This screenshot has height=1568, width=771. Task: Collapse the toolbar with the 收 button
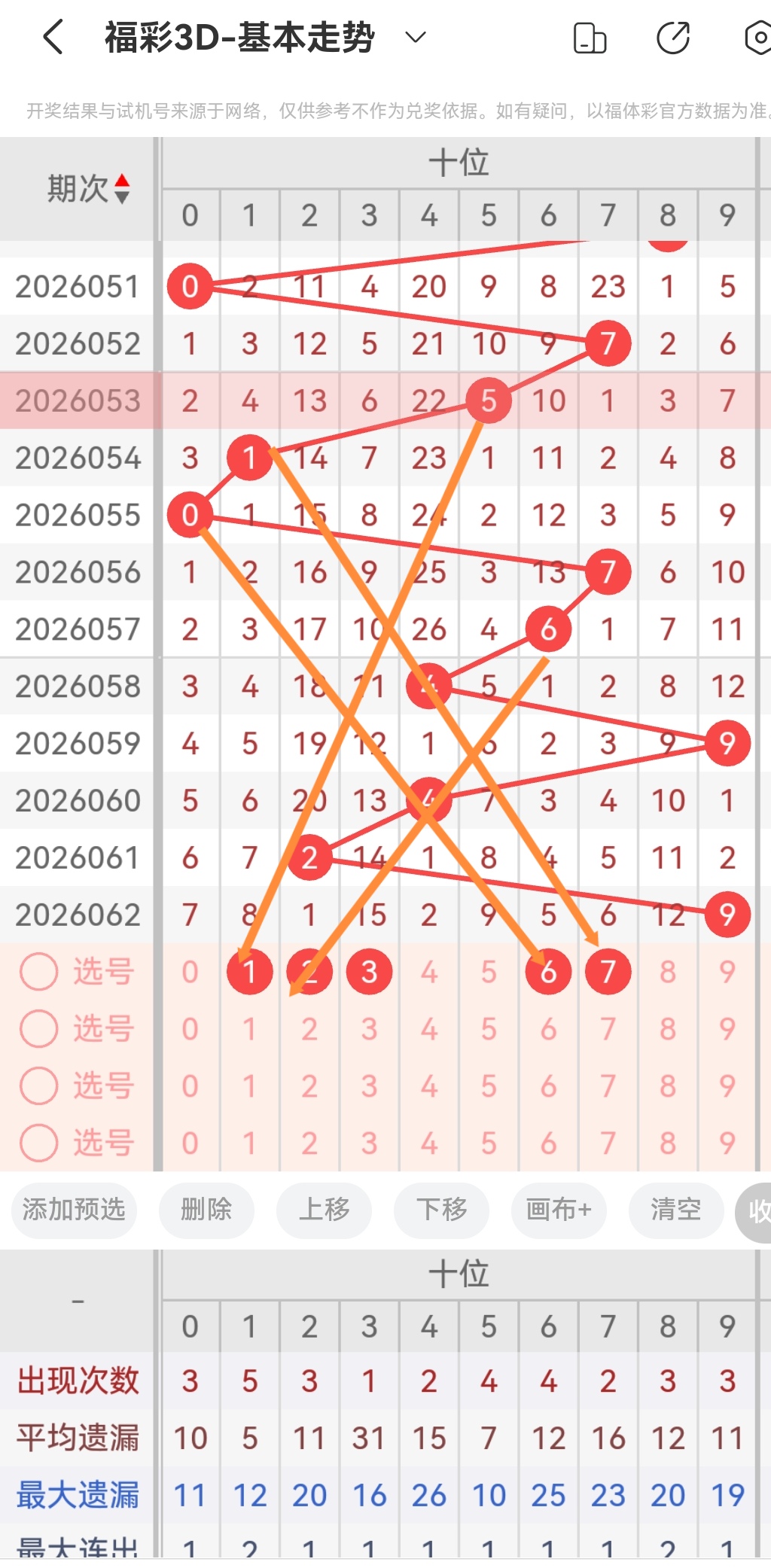tap(758, 1210)
